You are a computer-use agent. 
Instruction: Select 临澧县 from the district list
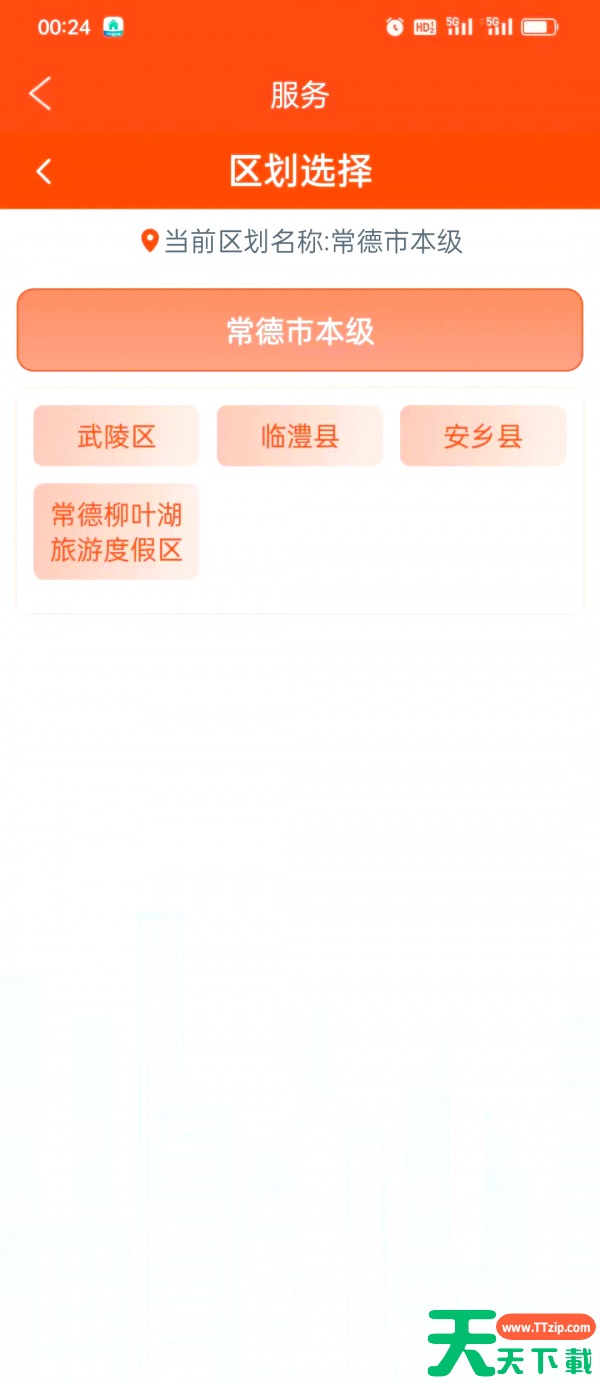click(x=300, y=436)
